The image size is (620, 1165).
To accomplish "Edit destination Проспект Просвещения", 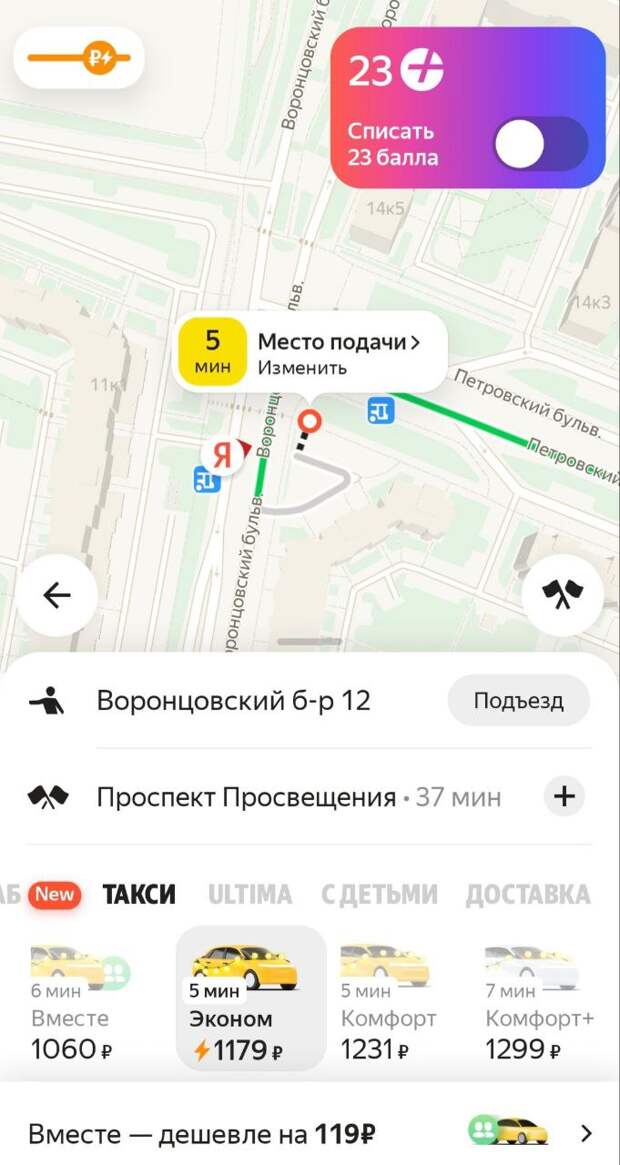I will pyautogui.click(x=246, y=797).
